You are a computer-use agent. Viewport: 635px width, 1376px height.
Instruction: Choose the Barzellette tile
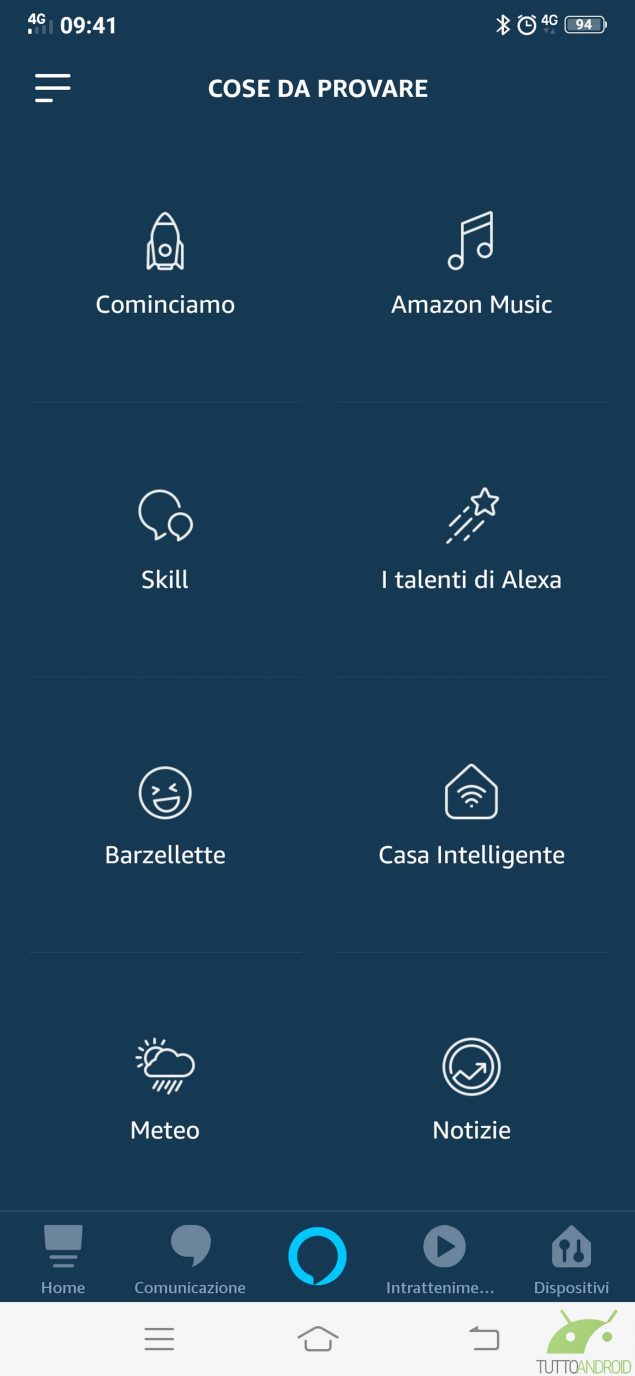click(165, 815)
